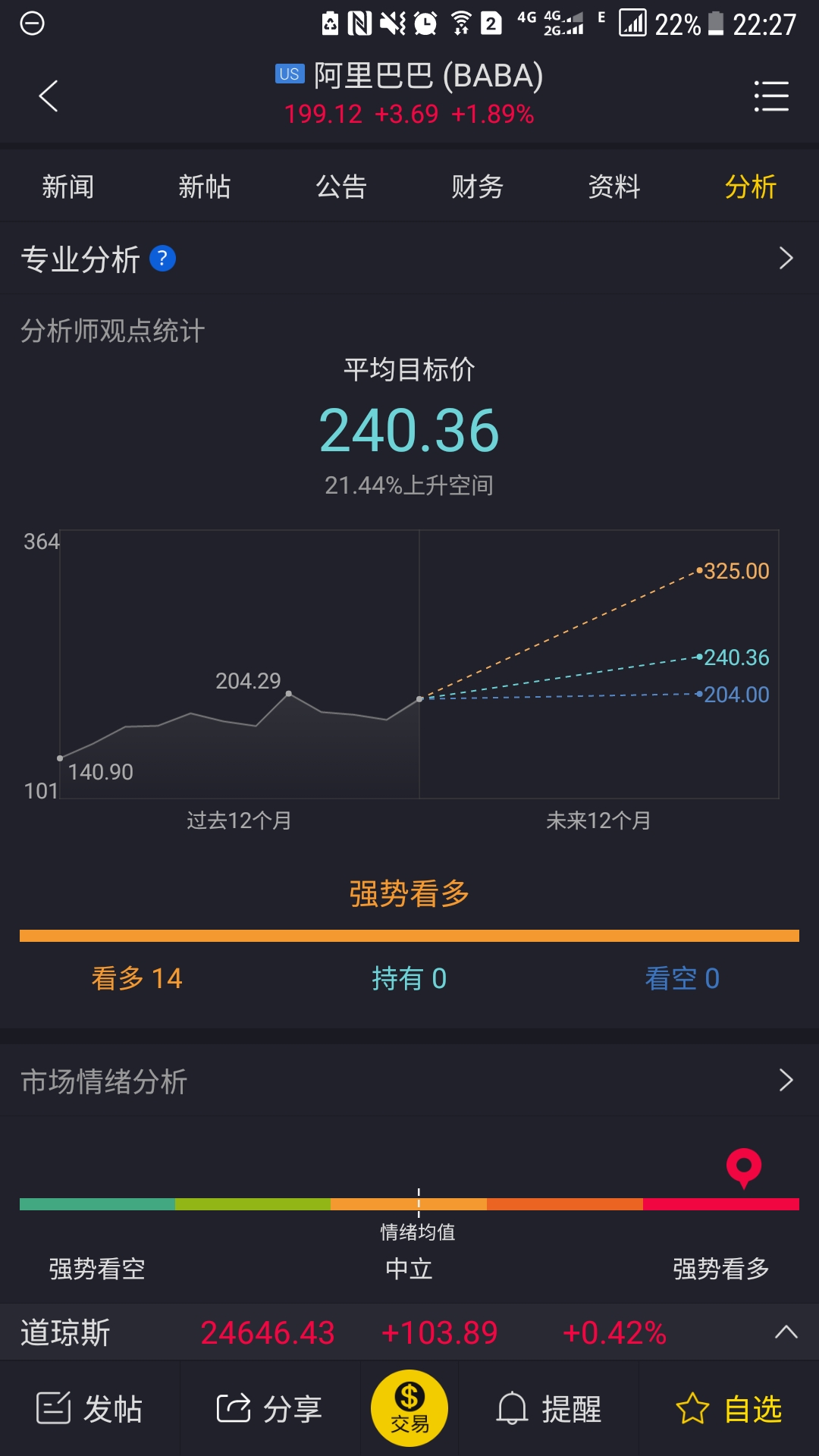Open the 公告 tab
819x1456 pixels.
(341, 187)
